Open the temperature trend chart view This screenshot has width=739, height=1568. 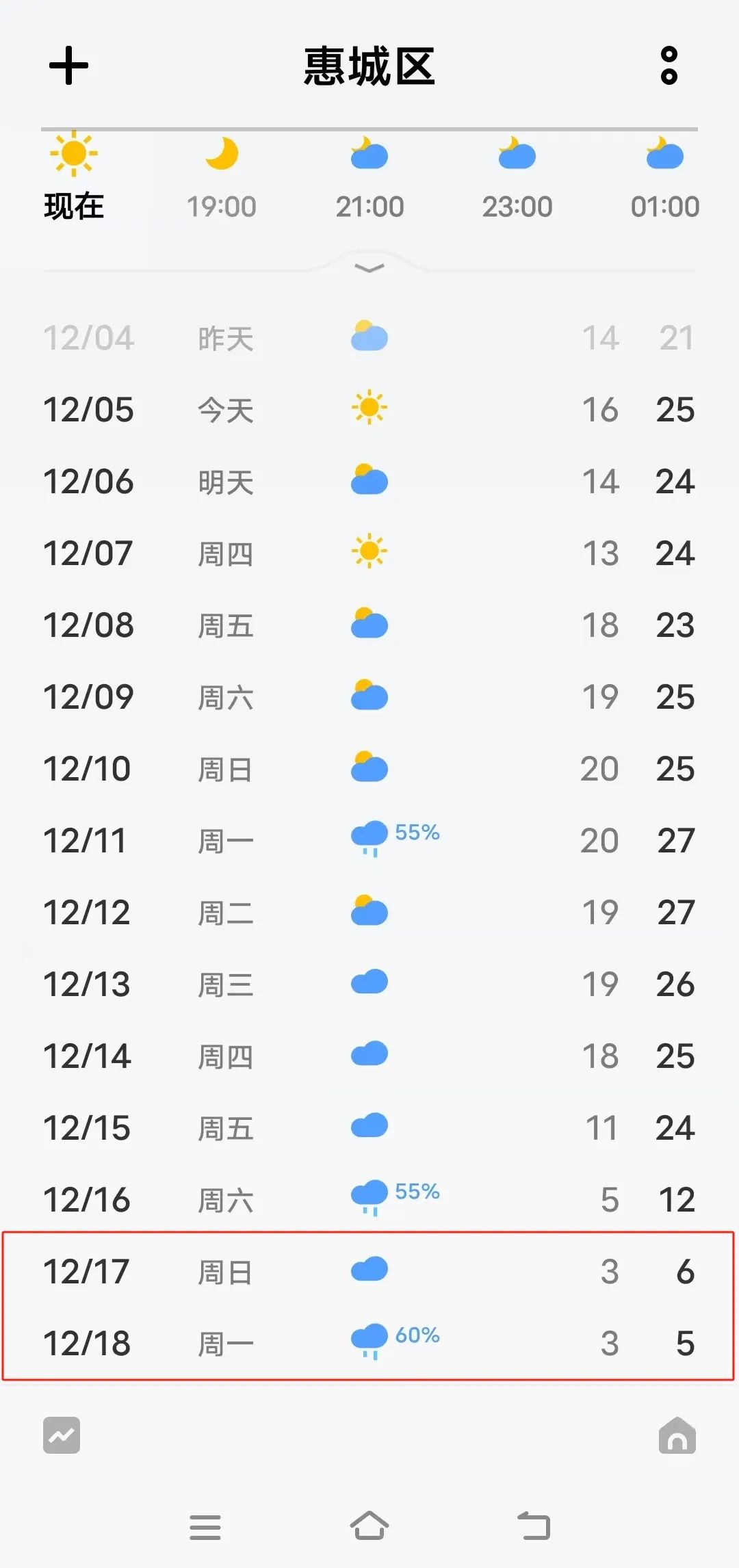click(62, 1435)
